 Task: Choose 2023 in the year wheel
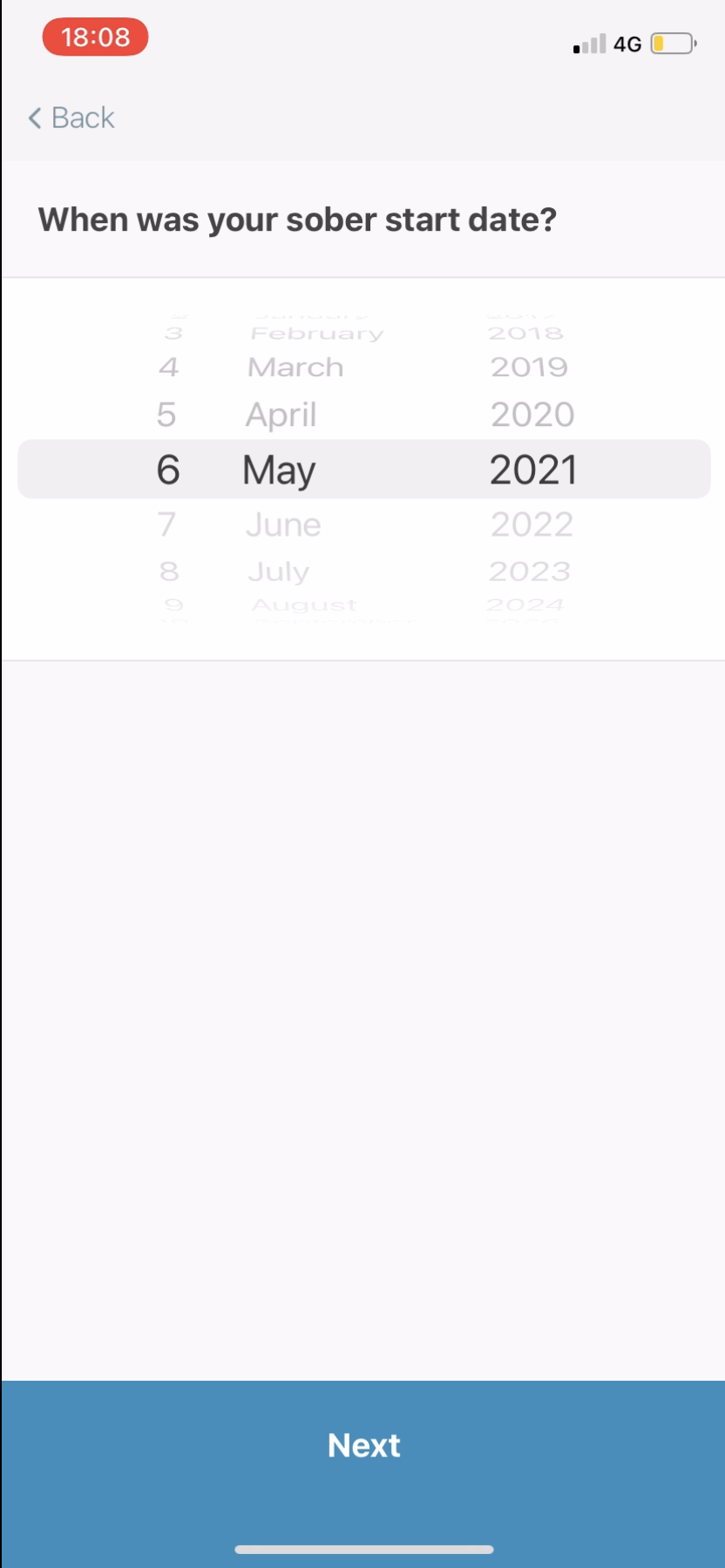pos(529,571)
